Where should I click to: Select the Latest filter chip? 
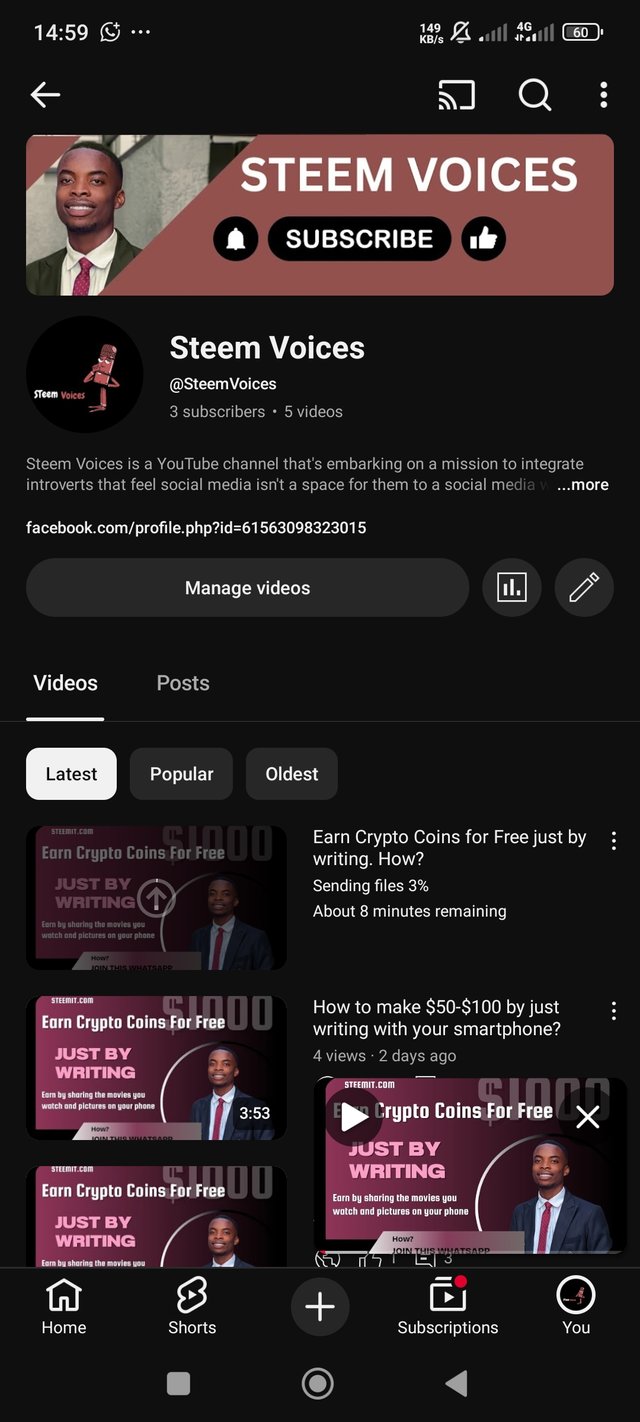[71, 774]
